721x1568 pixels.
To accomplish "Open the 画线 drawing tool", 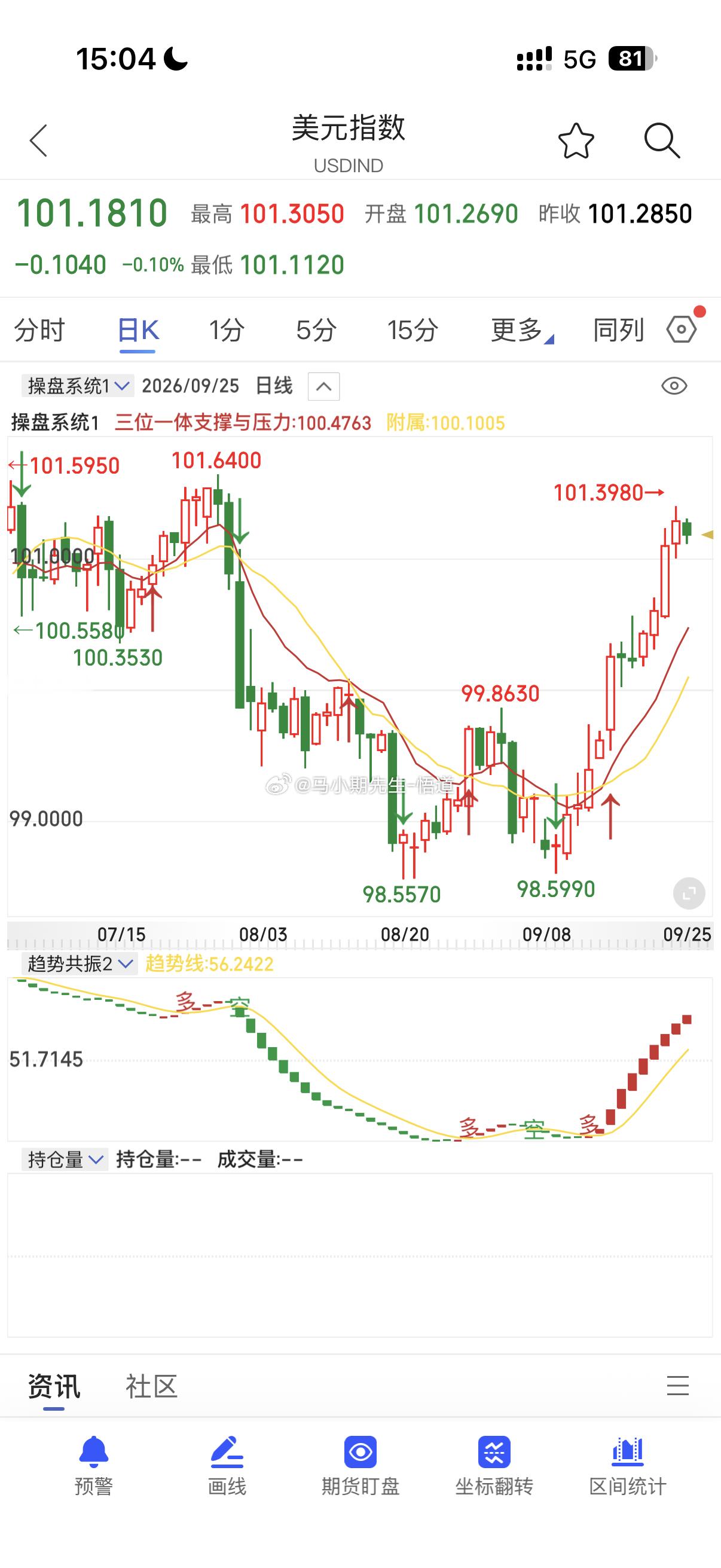I will [x=227, y=1465].
